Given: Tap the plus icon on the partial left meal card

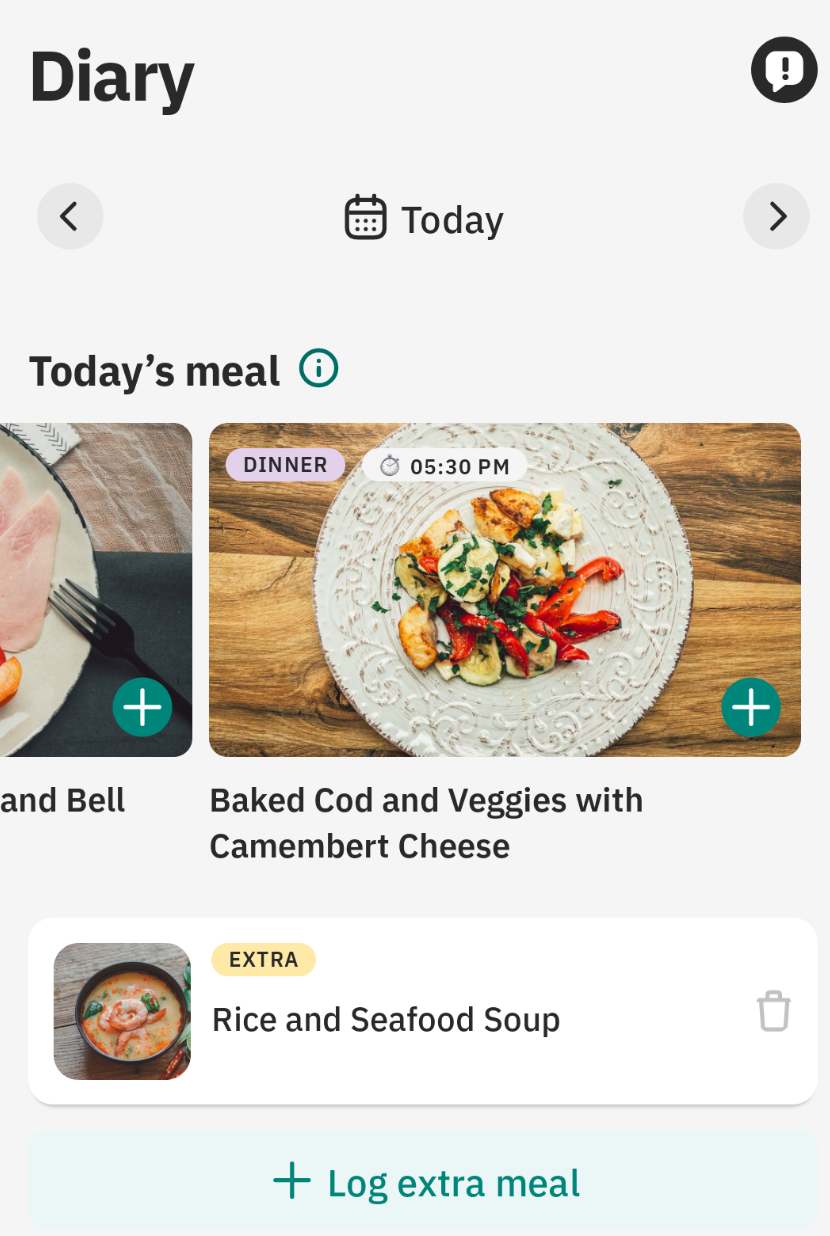Looking at the screenshot, I should click(x=142, y=707).
